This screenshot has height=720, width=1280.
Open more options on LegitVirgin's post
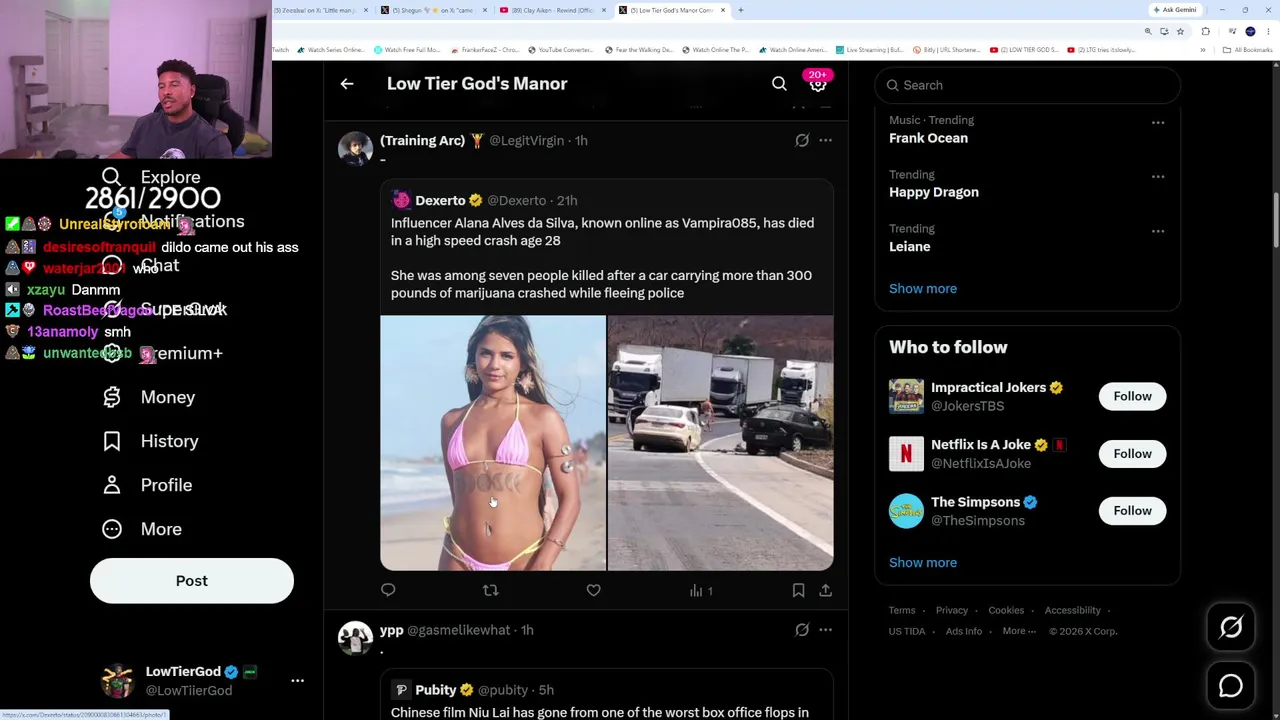point(825,140)
